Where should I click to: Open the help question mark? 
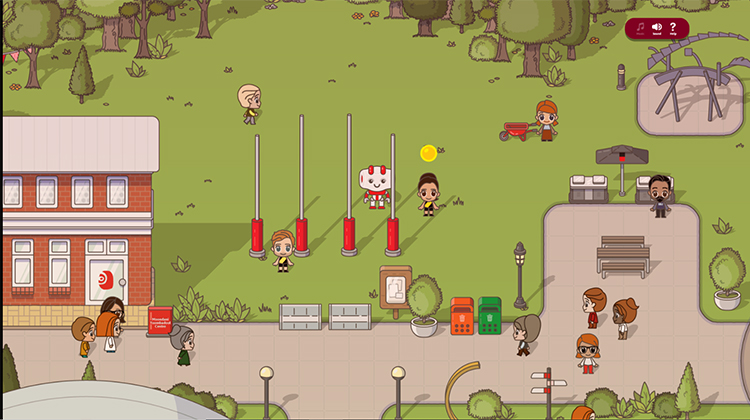coord(673,28)
